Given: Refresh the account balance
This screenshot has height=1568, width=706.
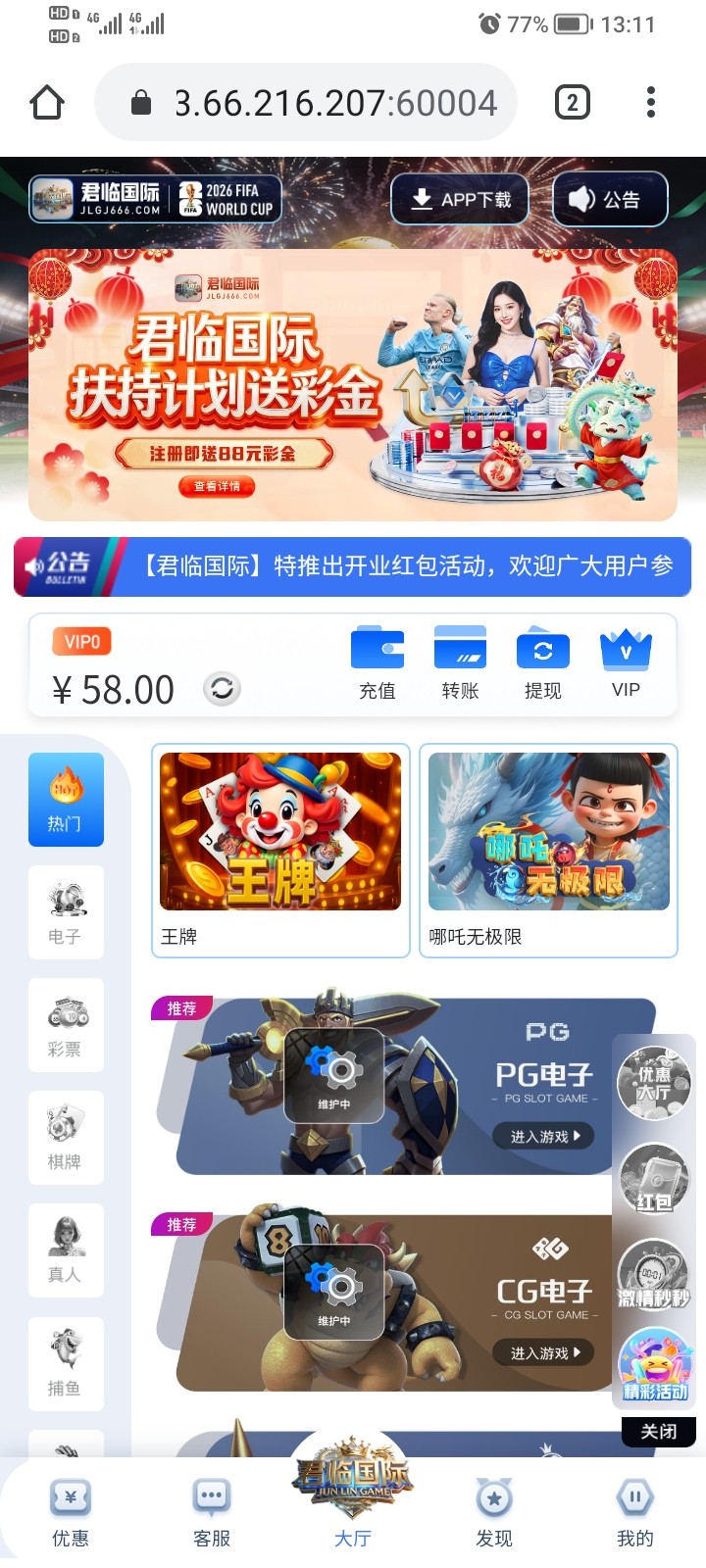Looking at the screenshot, I should point(223,689).
